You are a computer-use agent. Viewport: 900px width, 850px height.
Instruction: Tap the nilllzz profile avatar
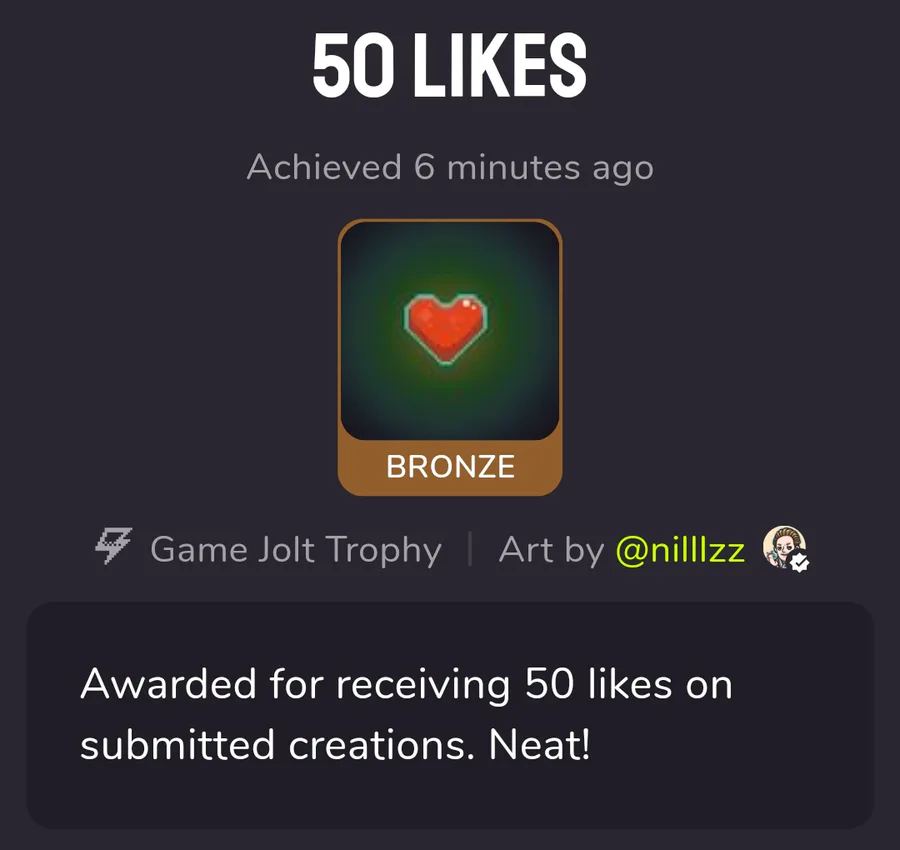point(783,548)
